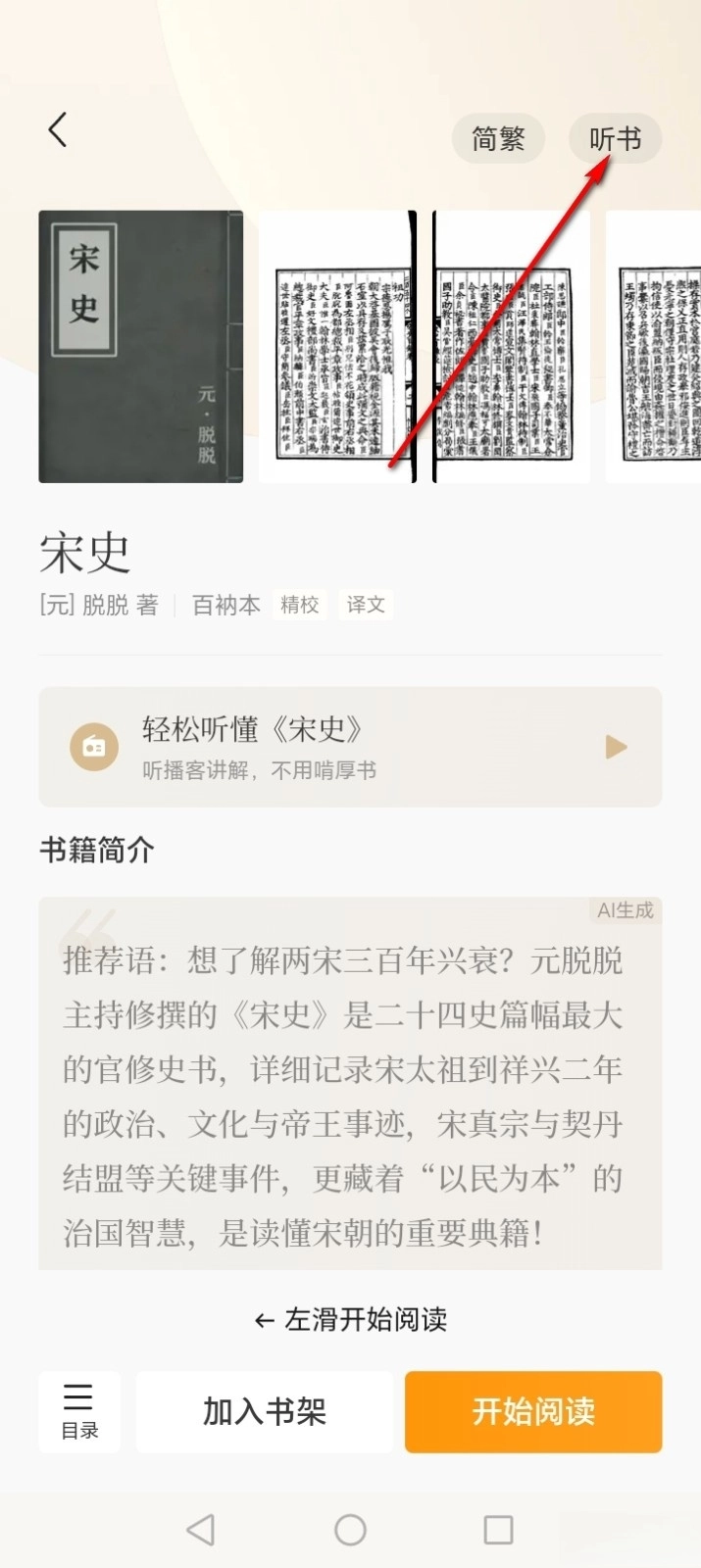Image resolution: width=701 pixels, height=1568 pixels.
Task: Open the 目录 table of contents
Action: 79,1411
